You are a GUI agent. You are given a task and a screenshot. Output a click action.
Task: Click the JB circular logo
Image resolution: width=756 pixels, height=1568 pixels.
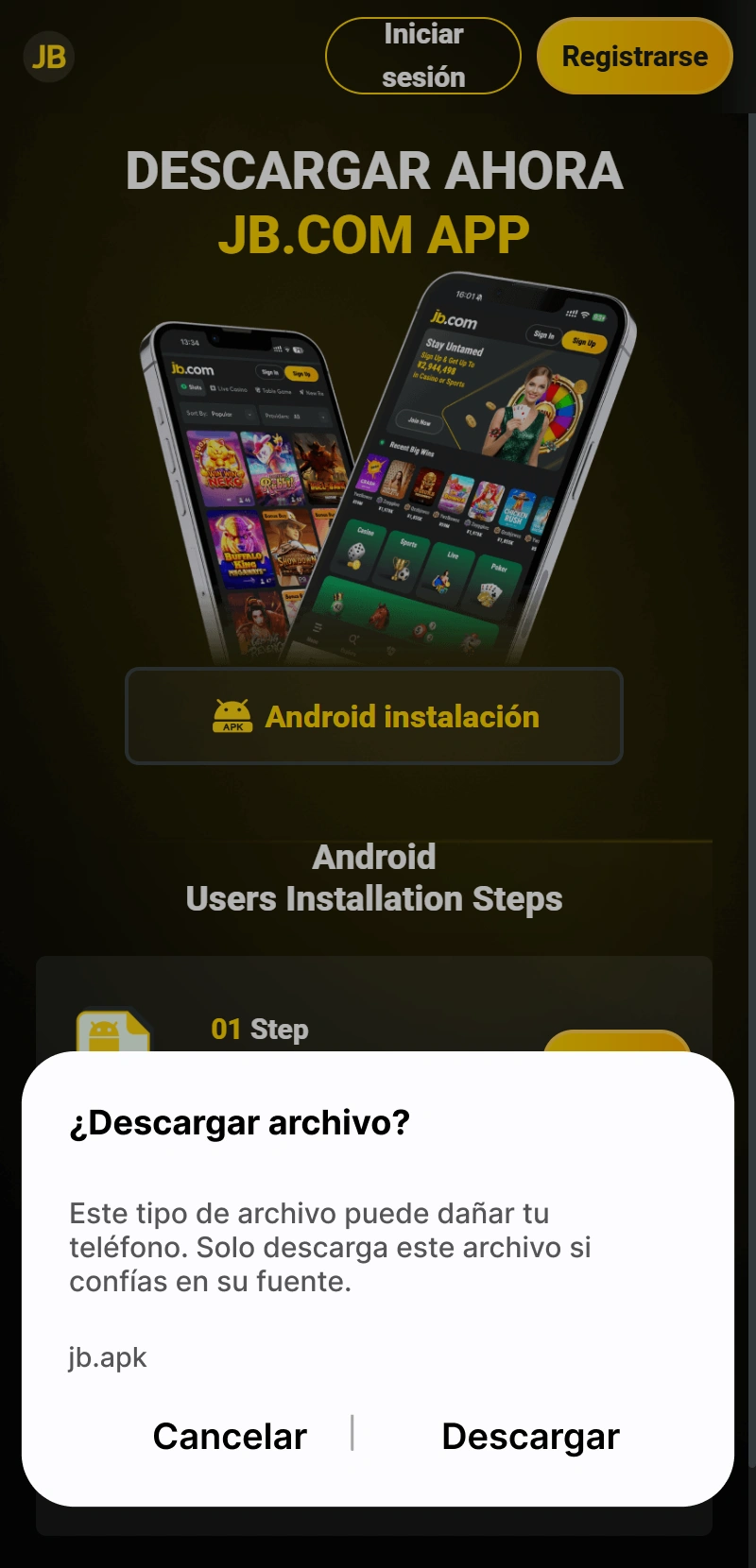point(47,57)
